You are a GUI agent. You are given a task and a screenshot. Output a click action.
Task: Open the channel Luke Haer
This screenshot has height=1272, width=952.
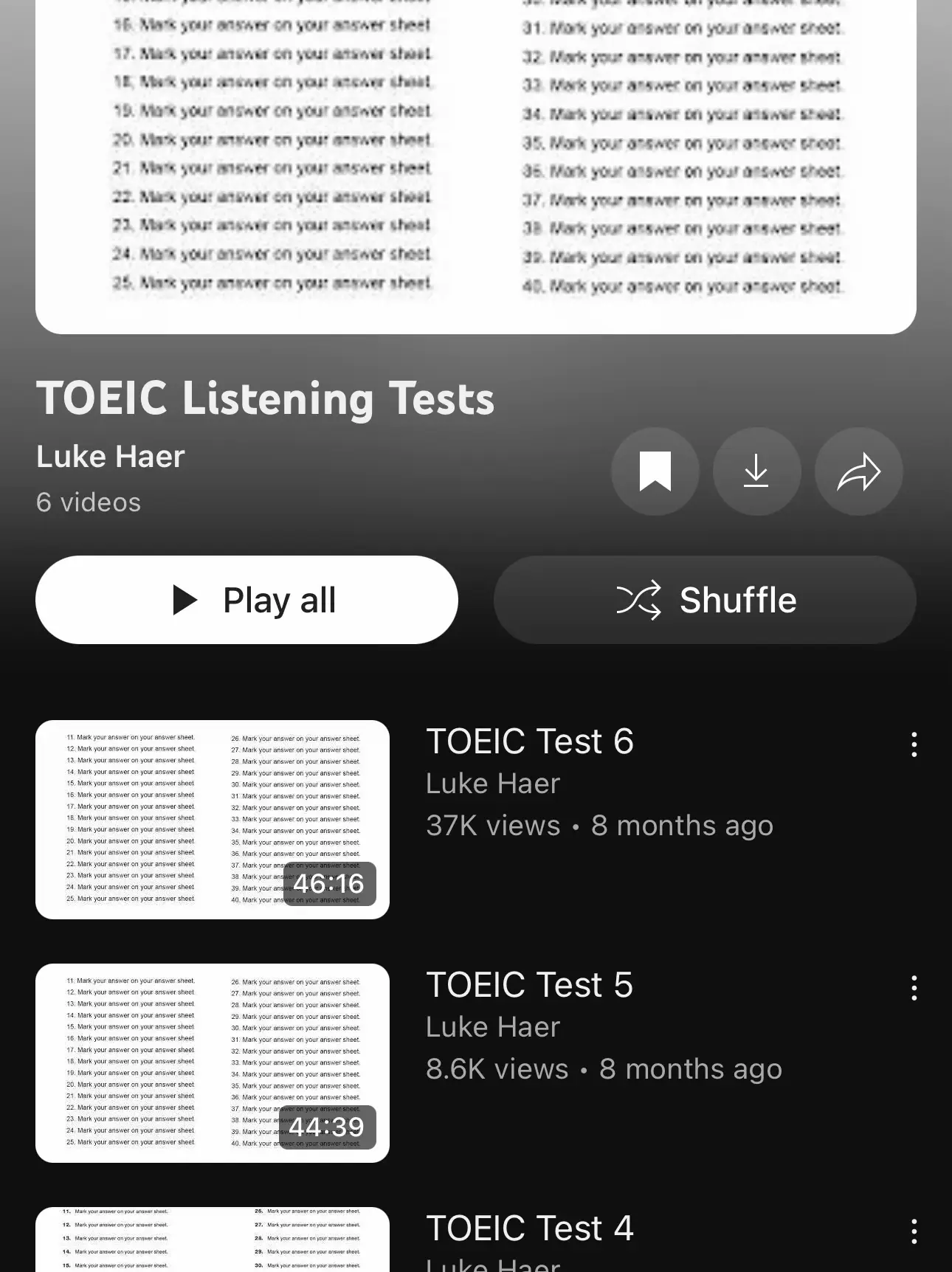pyautogui.click(x=110, y=457)
